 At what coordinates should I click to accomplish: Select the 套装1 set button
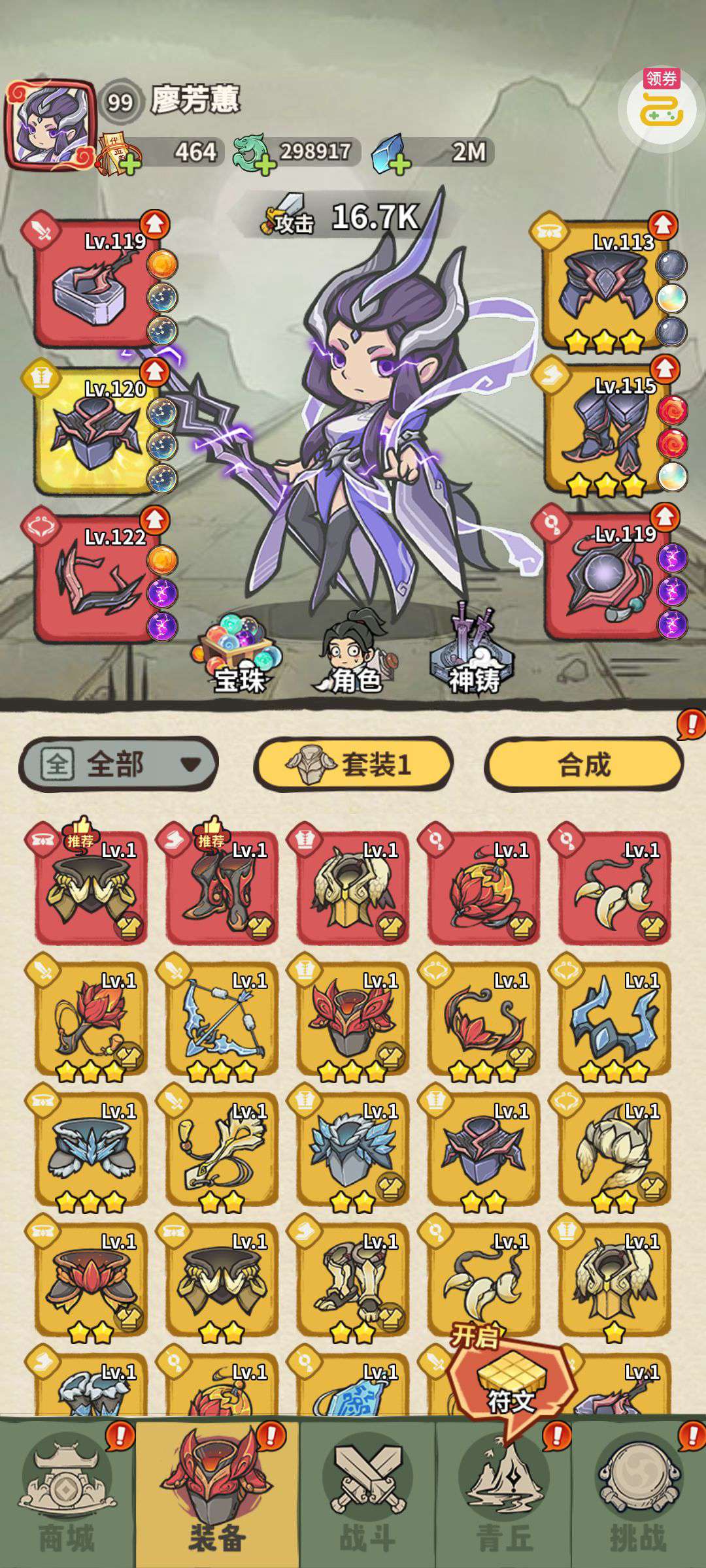pos(353,764)
